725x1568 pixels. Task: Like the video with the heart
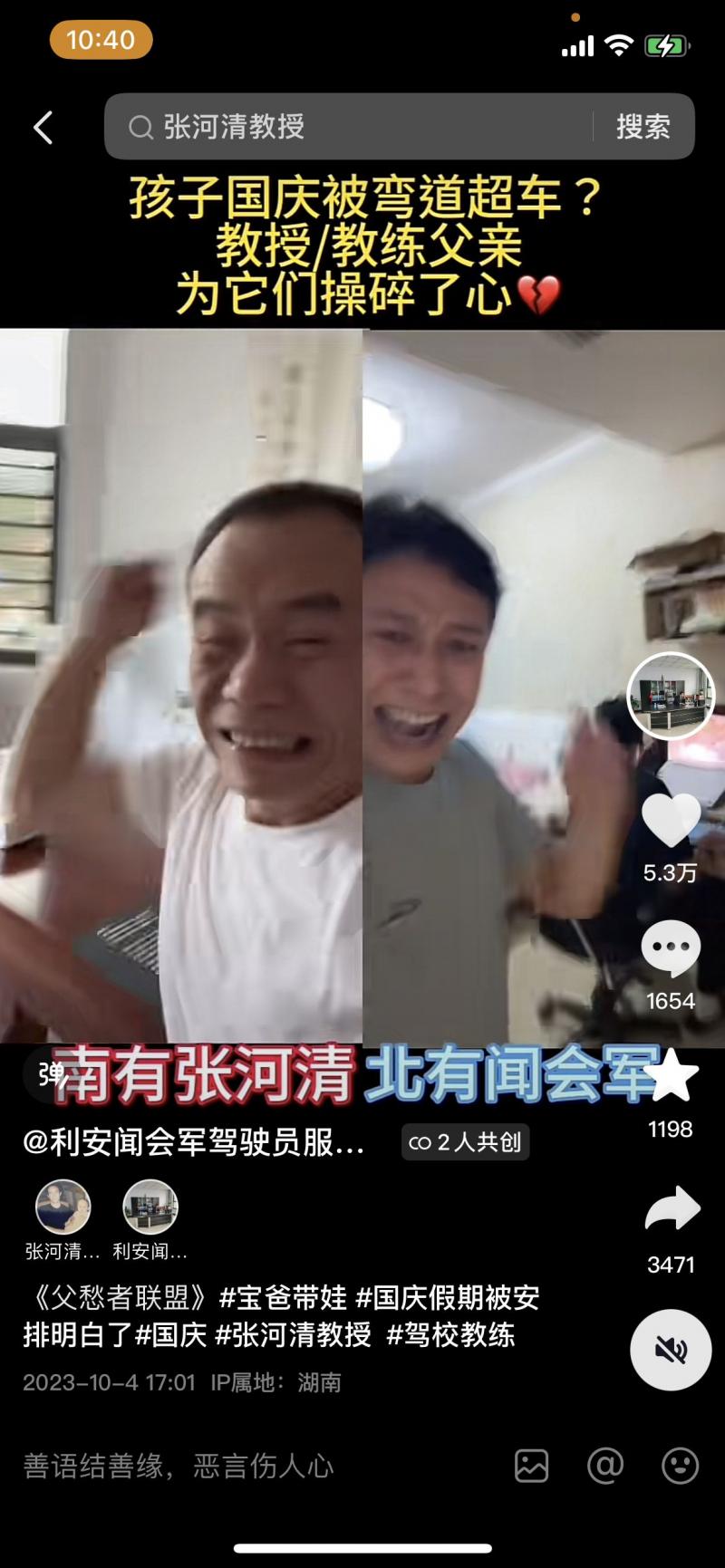click(x=671, y=820)
